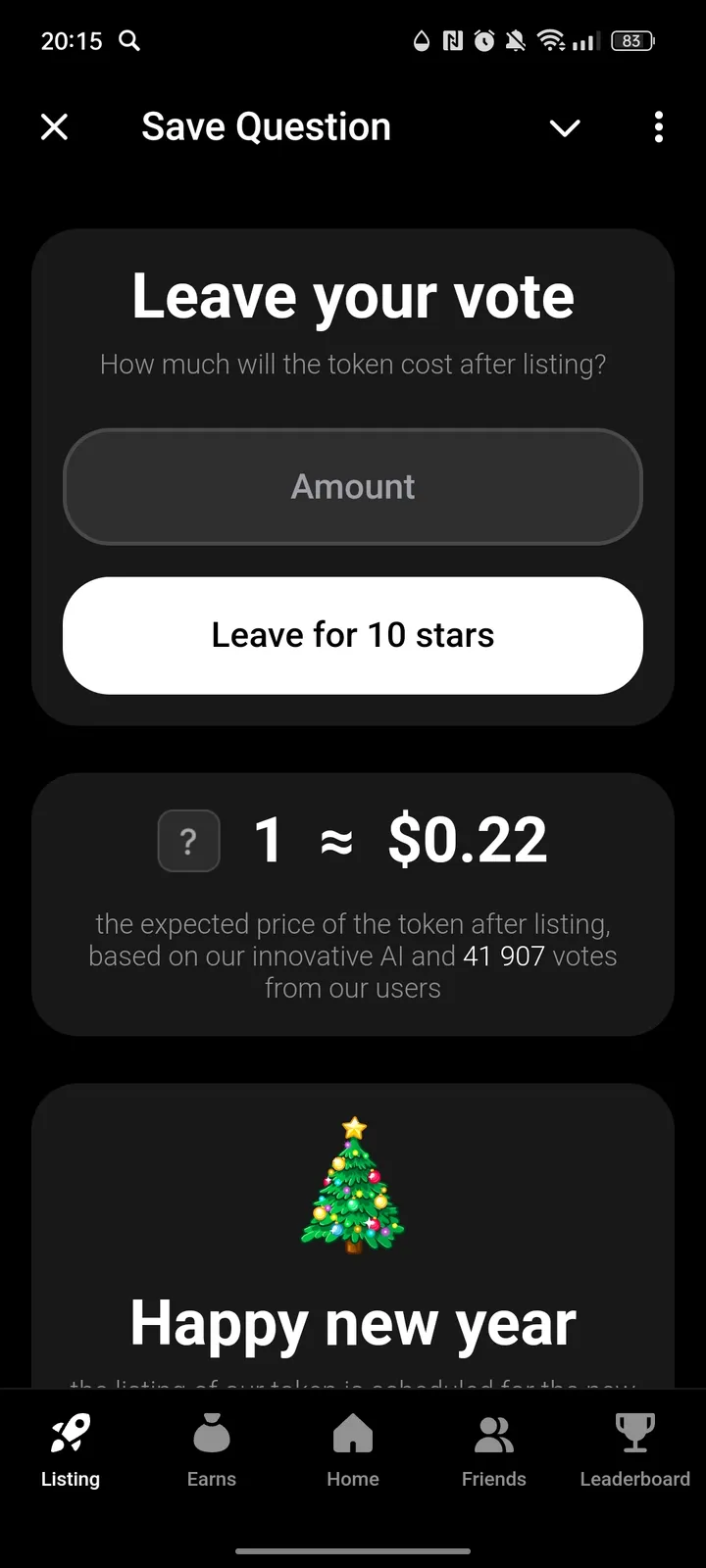Tap the $0.22 price display
Image resolution: width=706 pixels, height=1568 pixels.
(468, 840)
